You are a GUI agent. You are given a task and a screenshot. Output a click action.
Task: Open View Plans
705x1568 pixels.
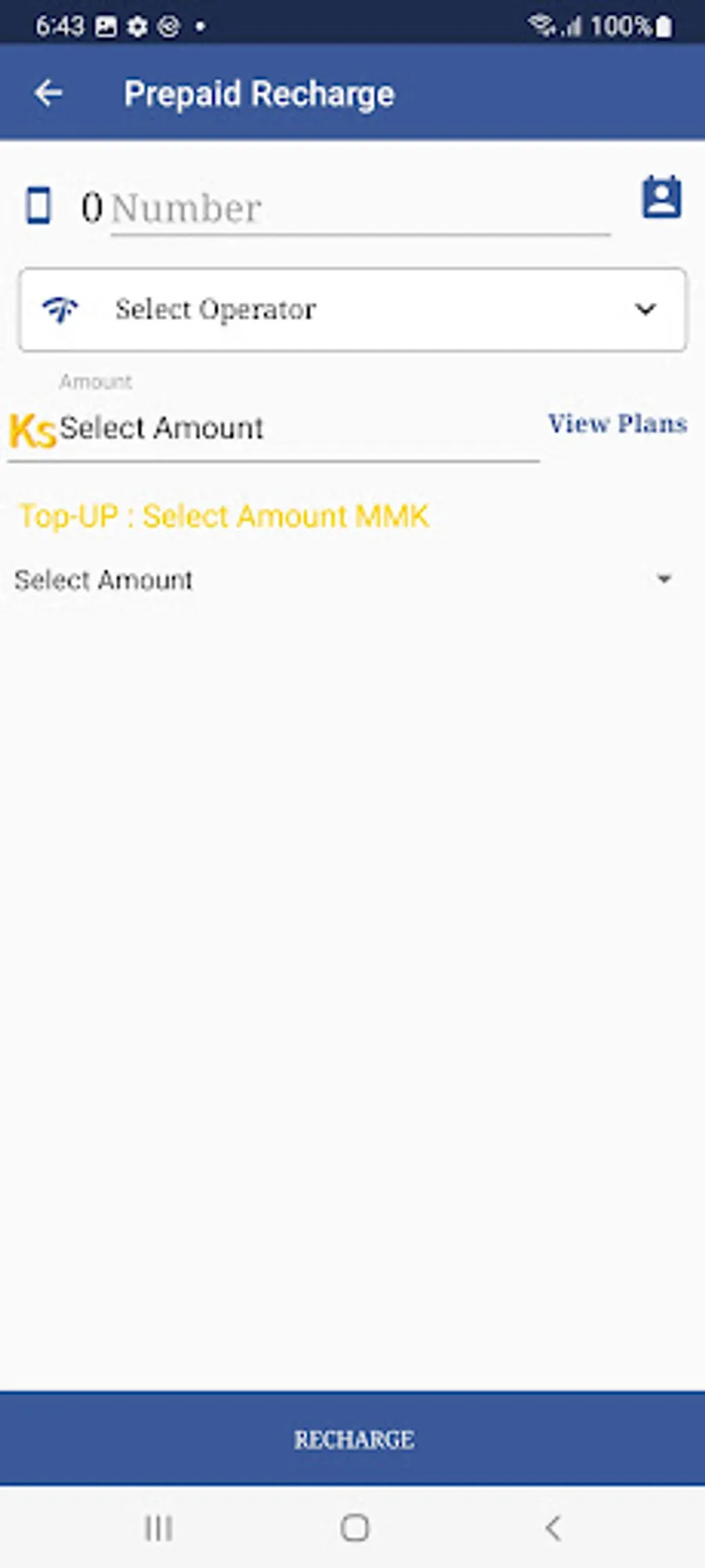point(617,424)
